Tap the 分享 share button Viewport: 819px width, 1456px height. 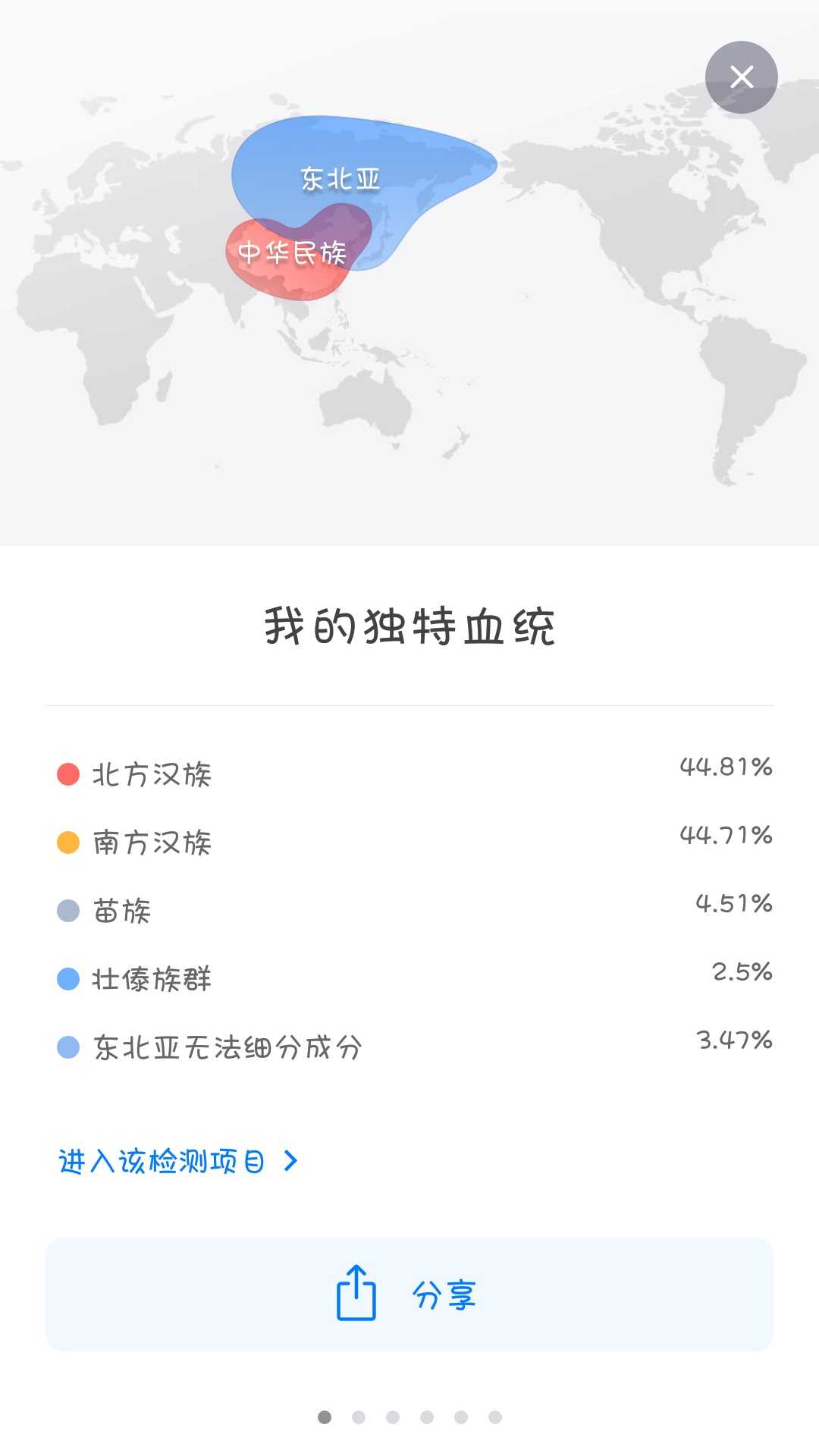click(409, 1294)
